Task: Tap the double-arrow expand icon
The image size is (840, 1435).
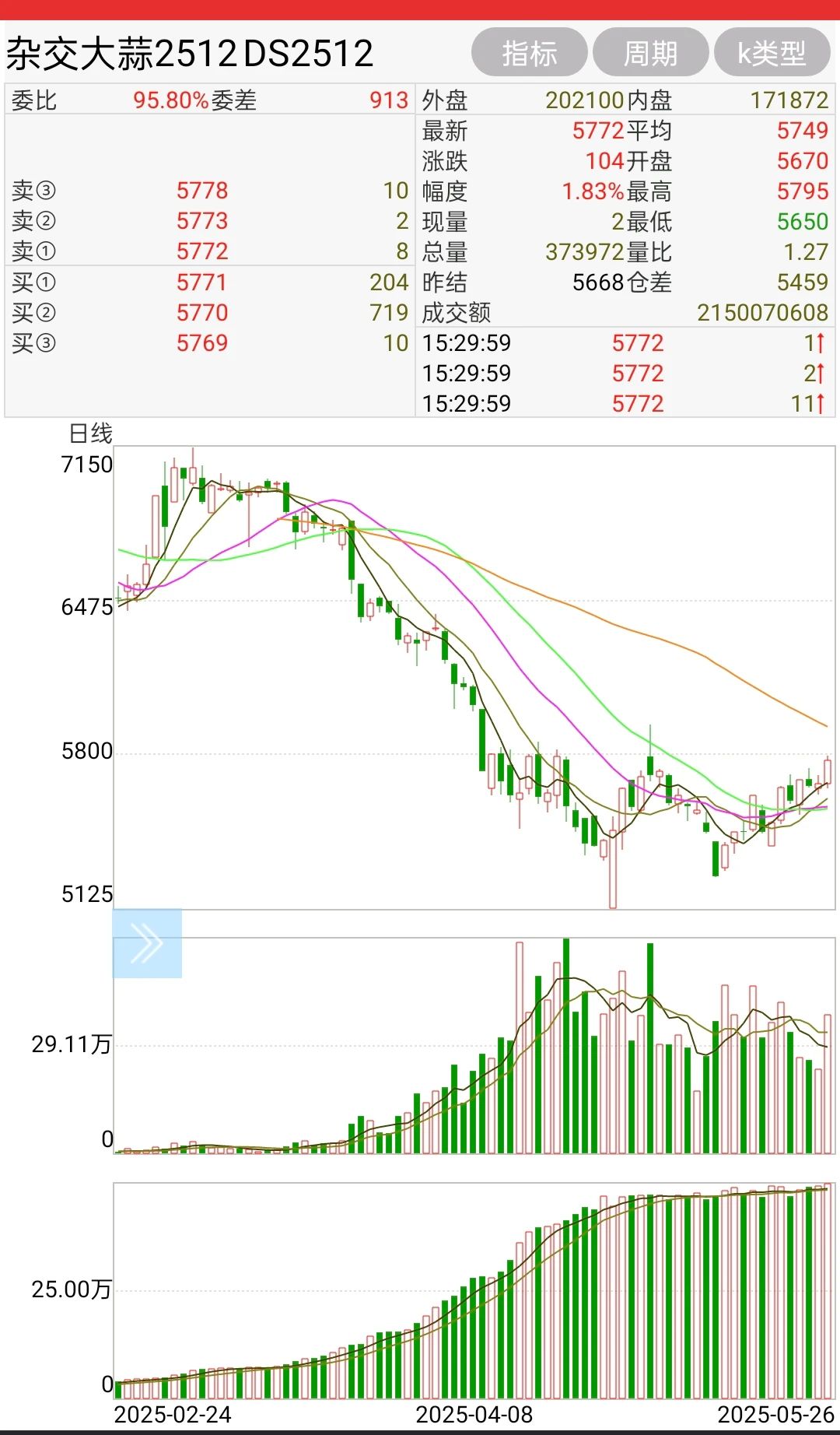Action: (147, 943)
